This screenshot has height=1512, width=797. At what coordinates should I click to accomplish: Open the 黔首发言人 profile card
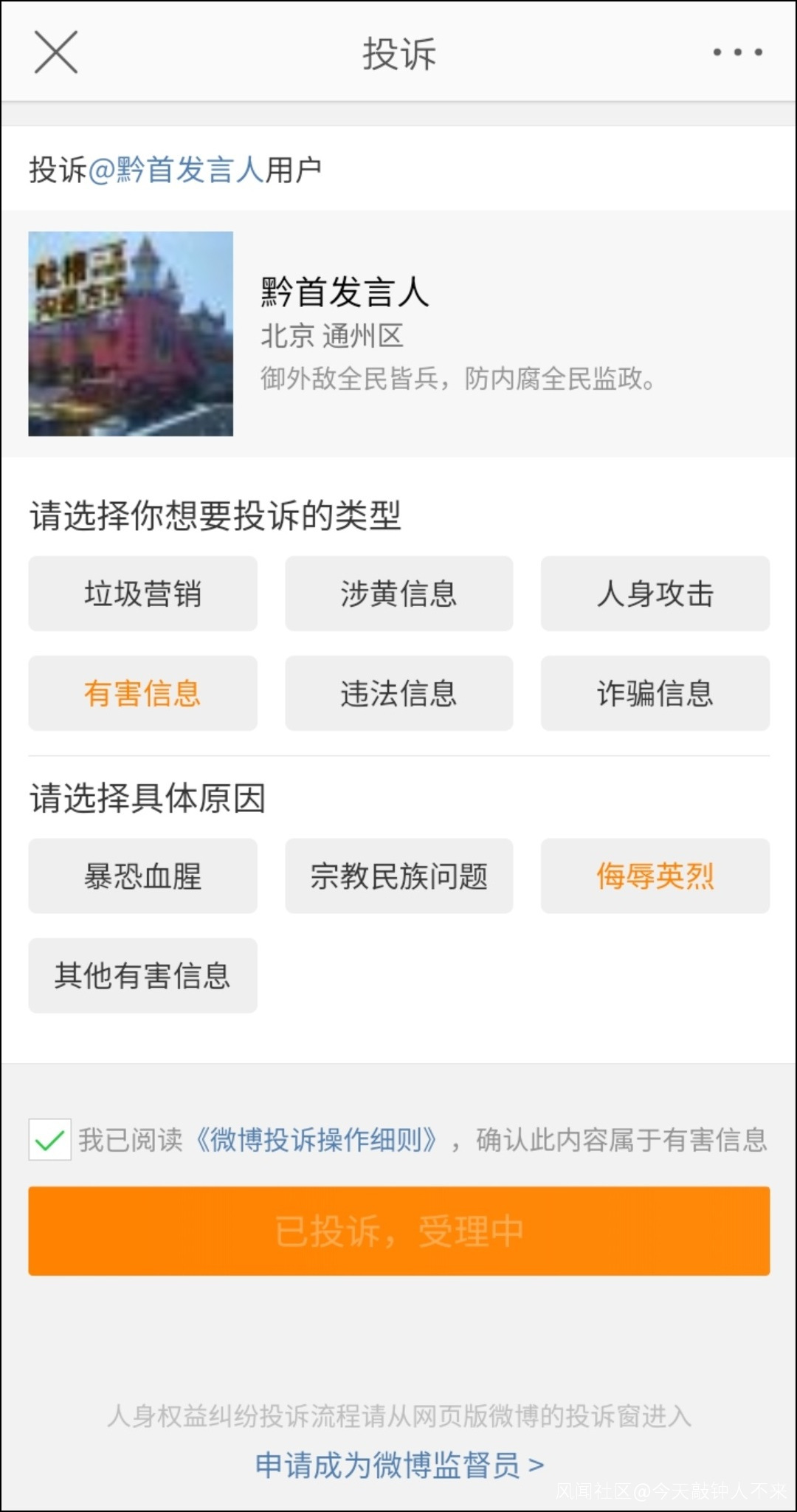coord(399,334)
